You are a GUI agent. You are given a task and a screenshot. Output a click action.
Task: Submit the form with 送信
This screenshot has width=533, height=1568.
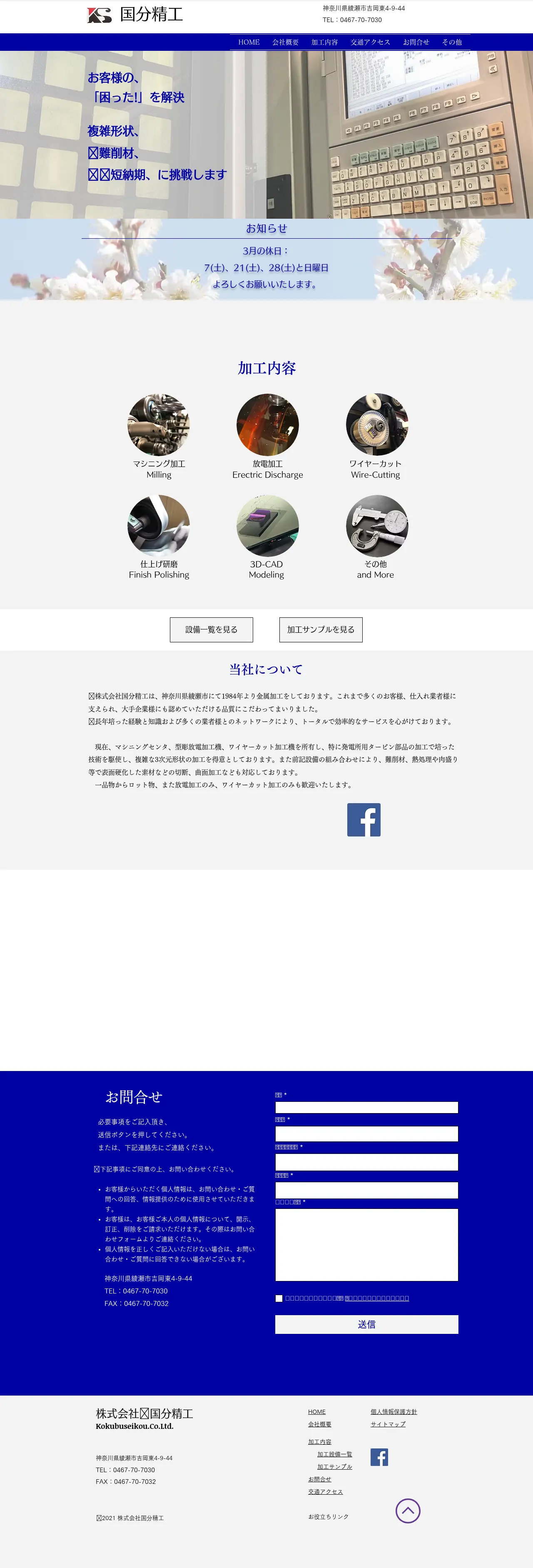tap(366, 1324)
